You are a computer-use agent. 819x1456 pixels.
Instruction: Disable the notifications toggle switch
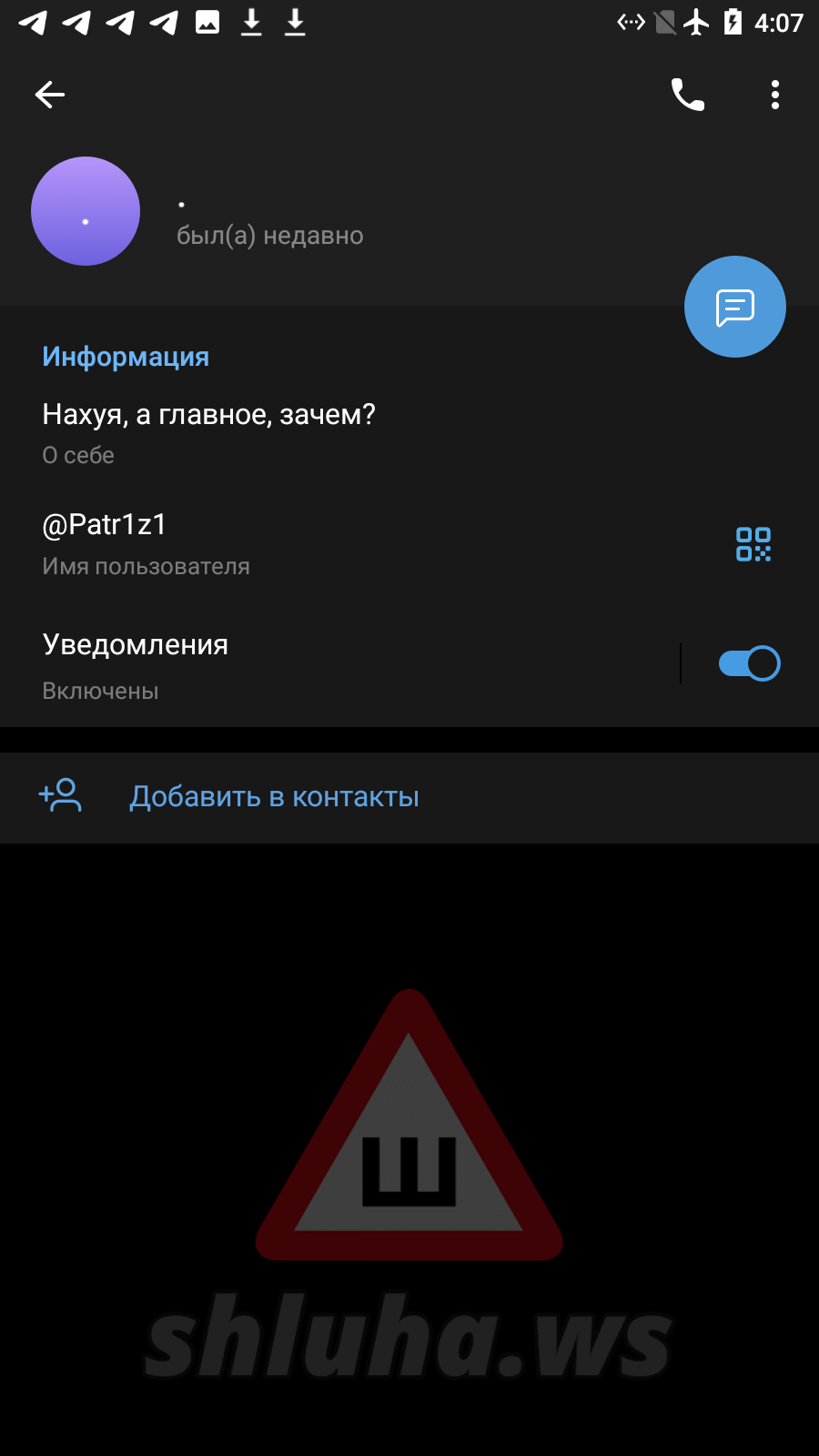[749, 663]
